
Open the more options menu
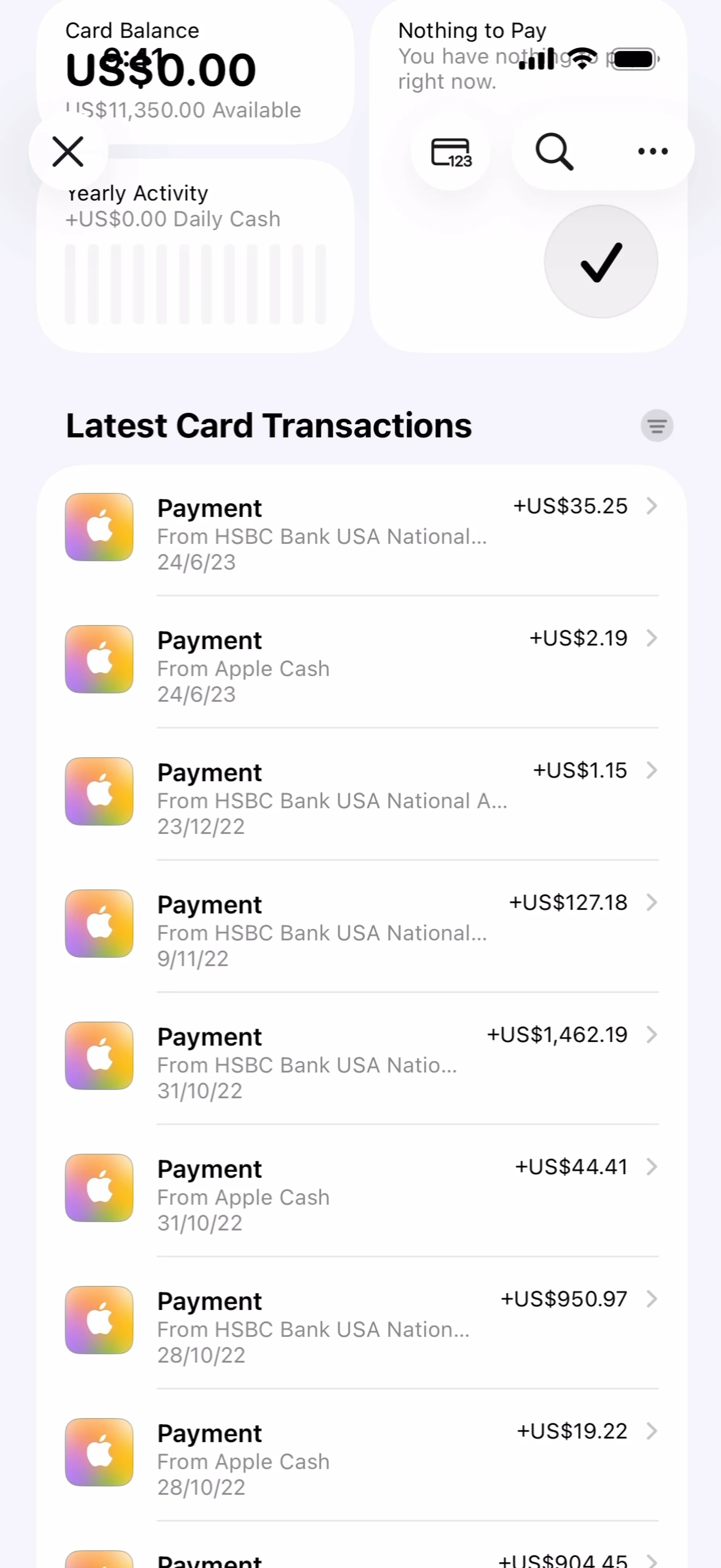(652, 151)
